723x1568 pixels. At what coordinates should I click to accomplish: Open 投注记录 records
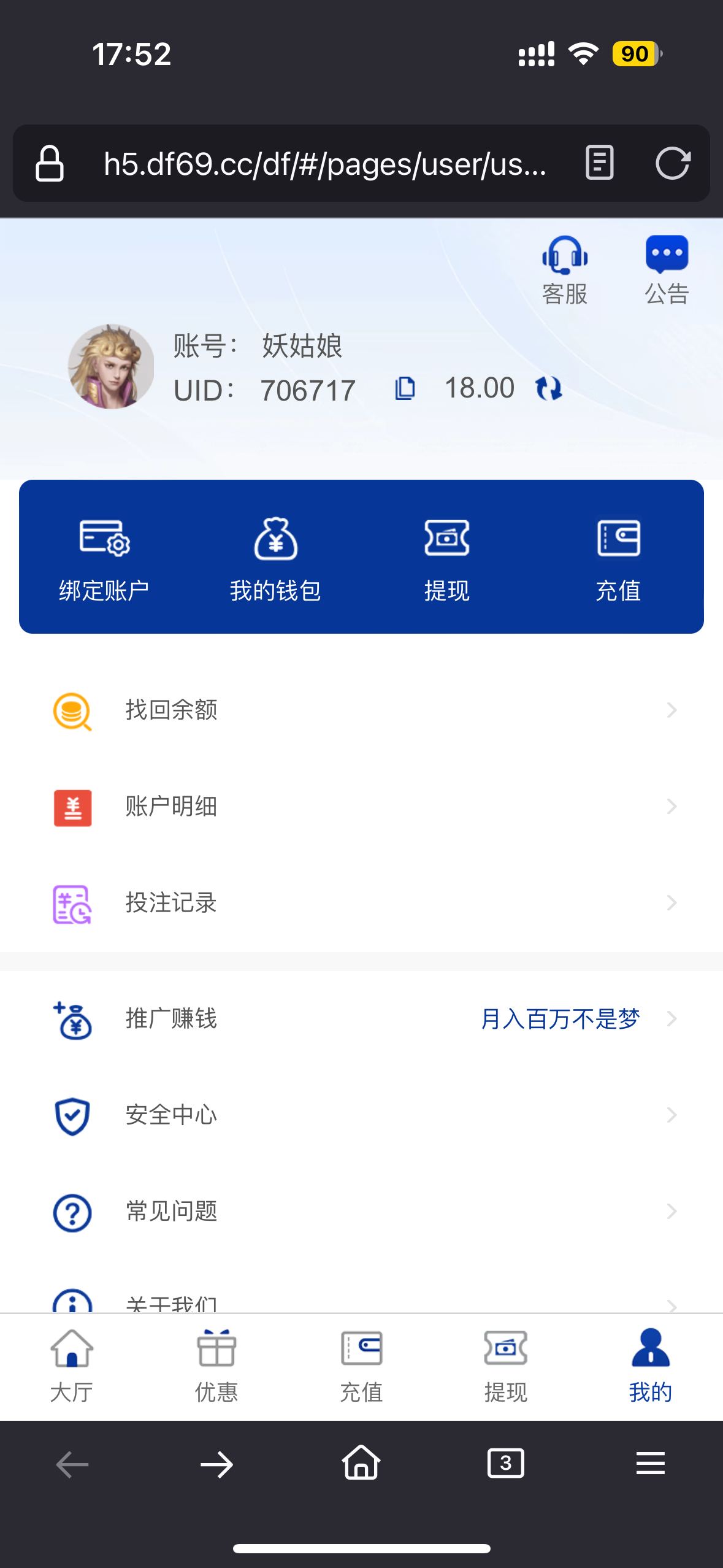(x=362, y=902)
